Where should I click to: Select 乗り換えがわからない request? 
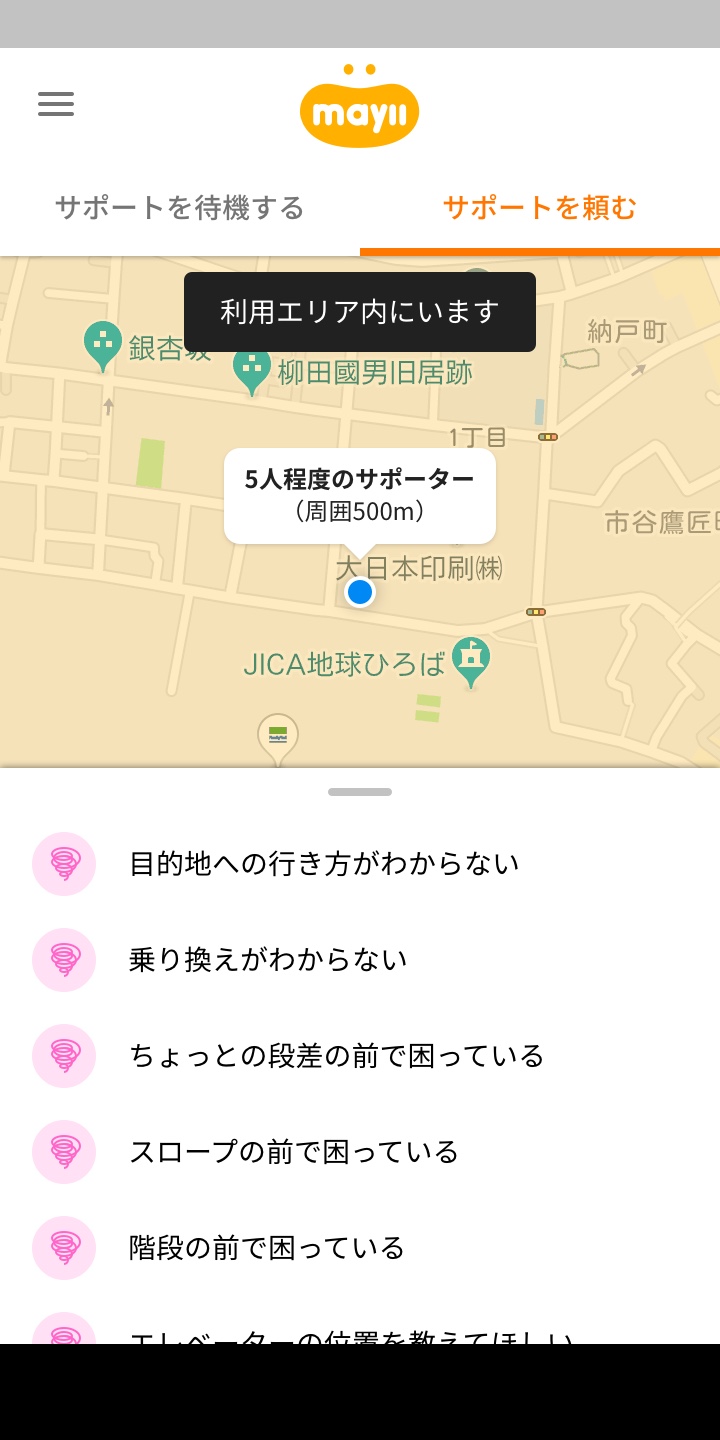pos(268,959)
